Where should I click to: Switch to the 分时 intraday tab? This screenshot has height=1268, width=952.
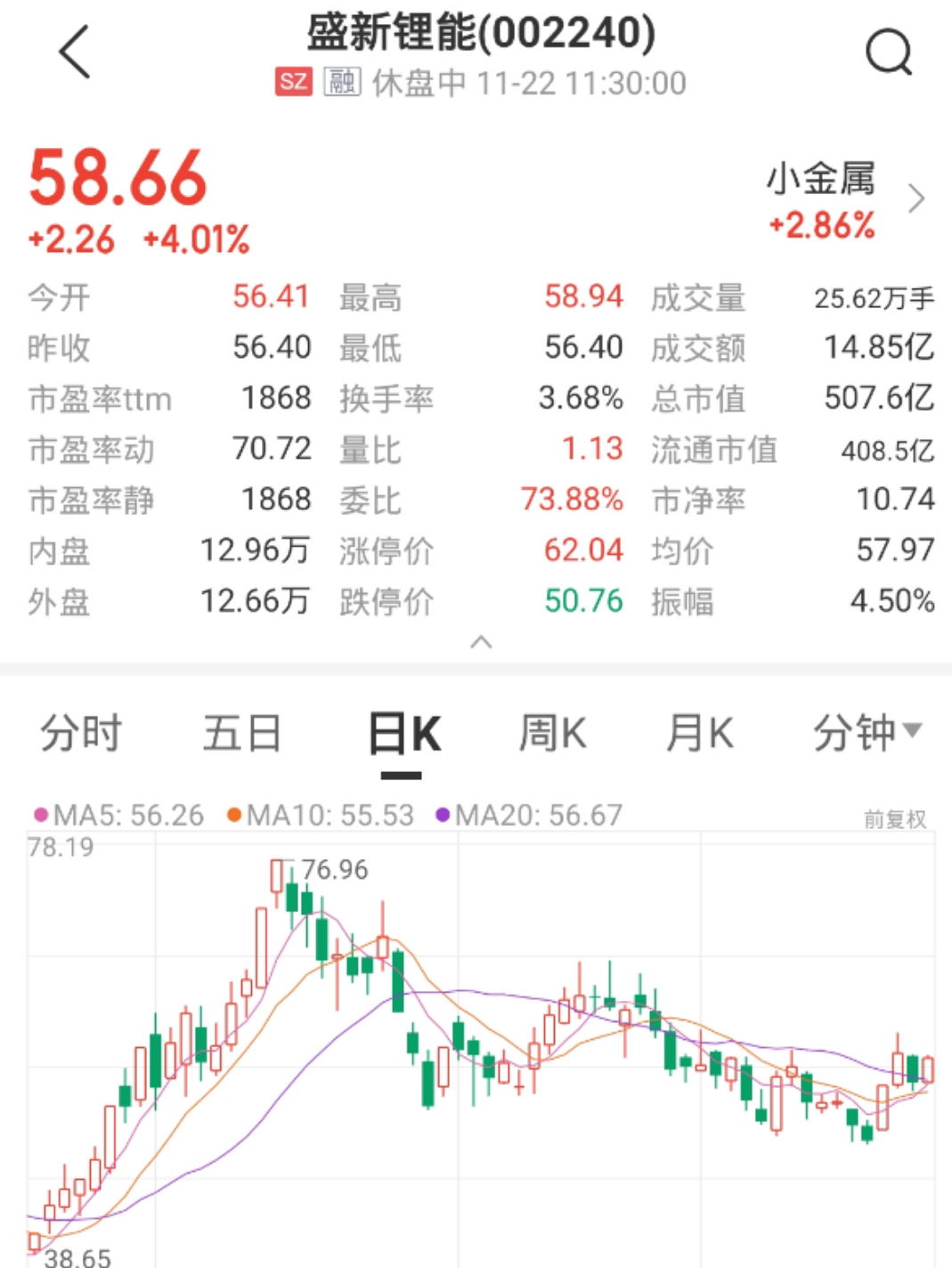(79, 732)
